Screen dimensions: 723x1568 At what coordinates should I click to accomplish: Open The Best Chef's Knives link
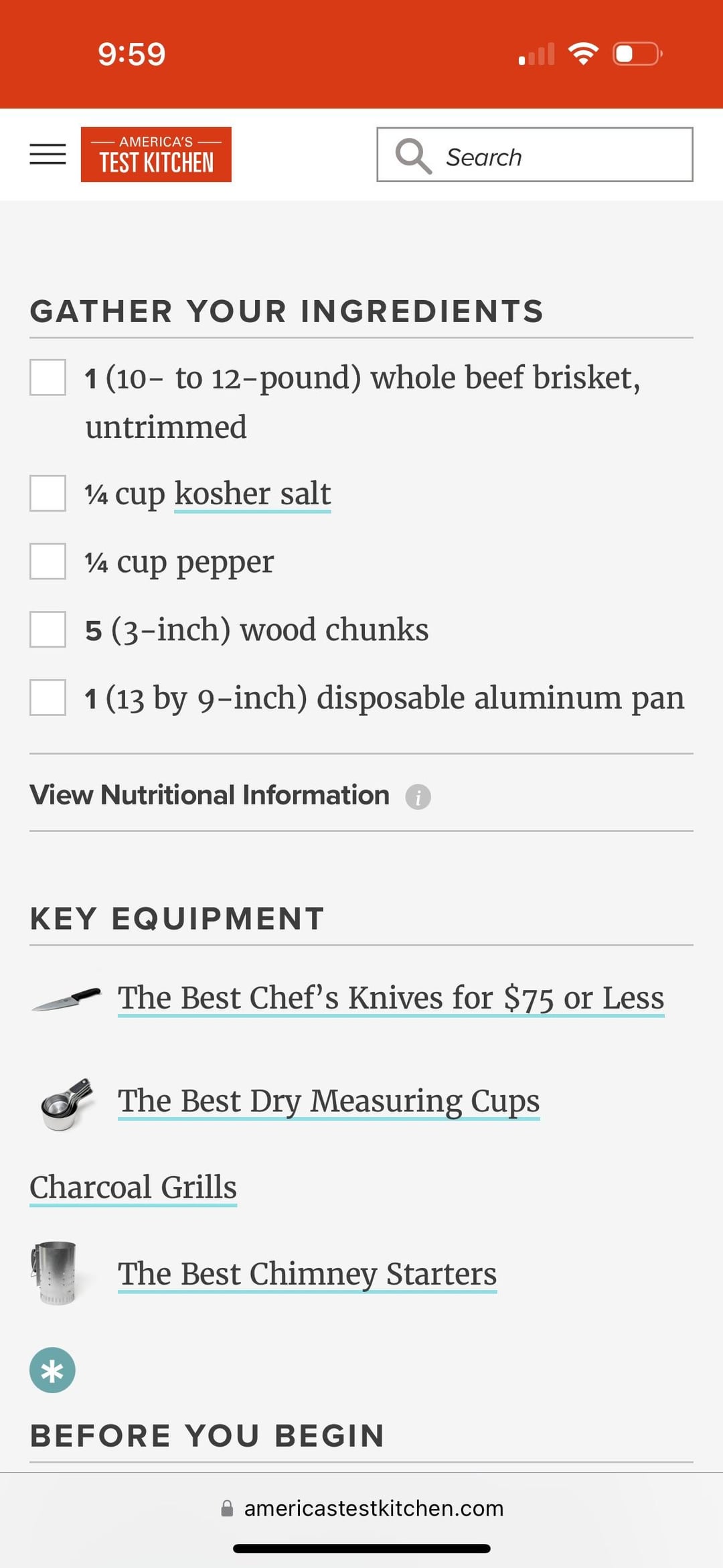391,998
